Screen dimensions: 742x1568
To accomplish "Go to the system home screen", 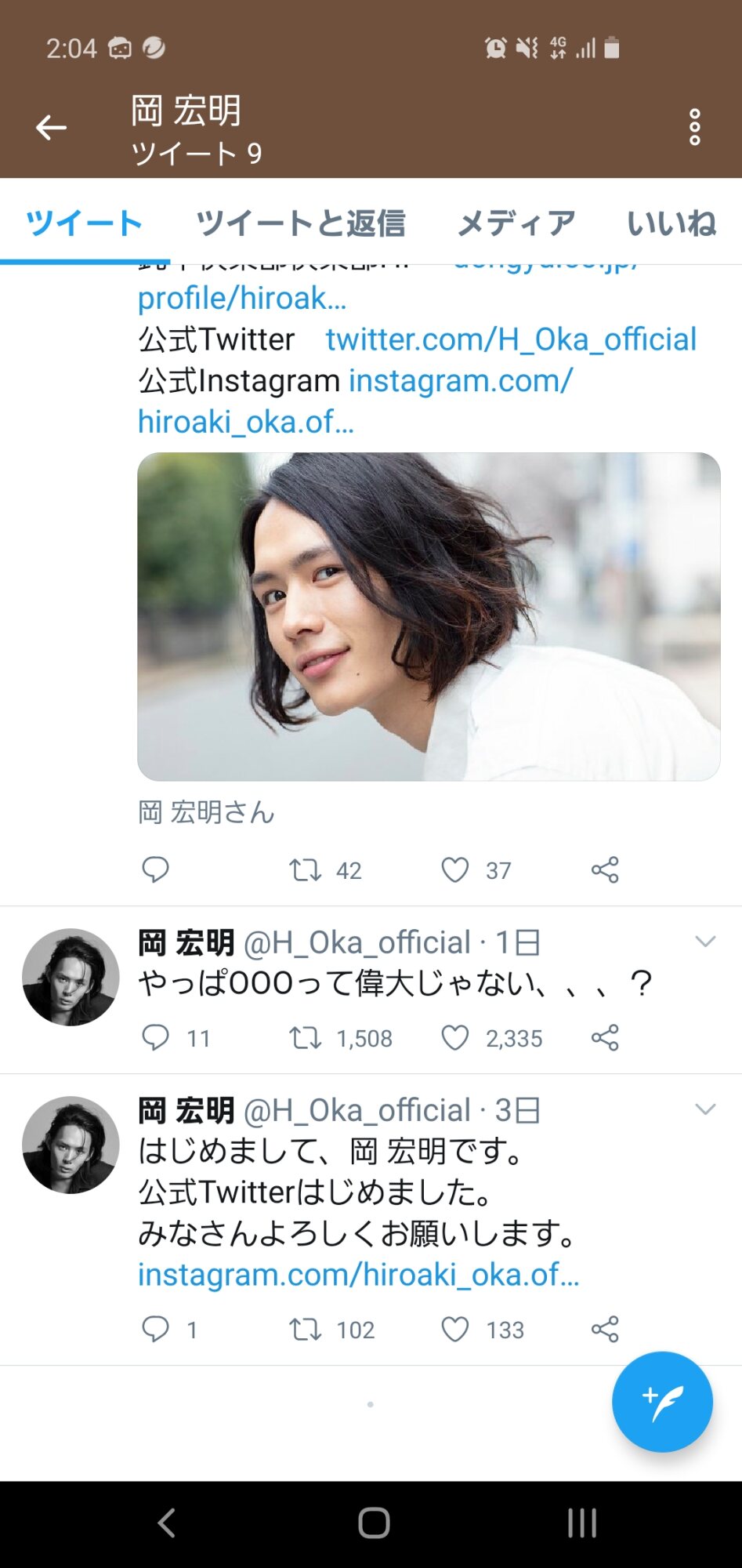I will click(373, 1523).
